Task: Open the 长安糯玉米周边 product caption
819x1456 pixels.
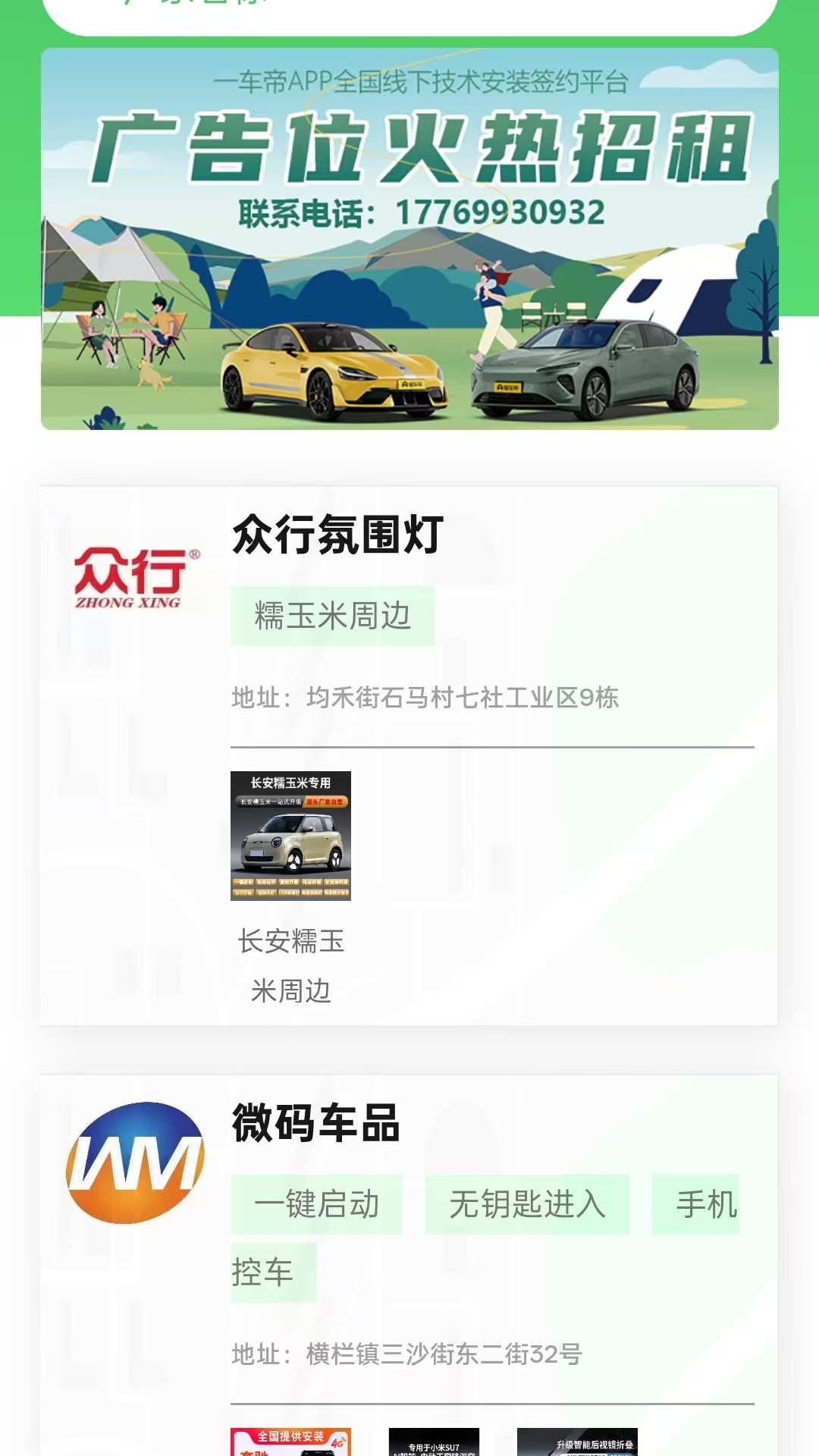Action: point(292,965)
